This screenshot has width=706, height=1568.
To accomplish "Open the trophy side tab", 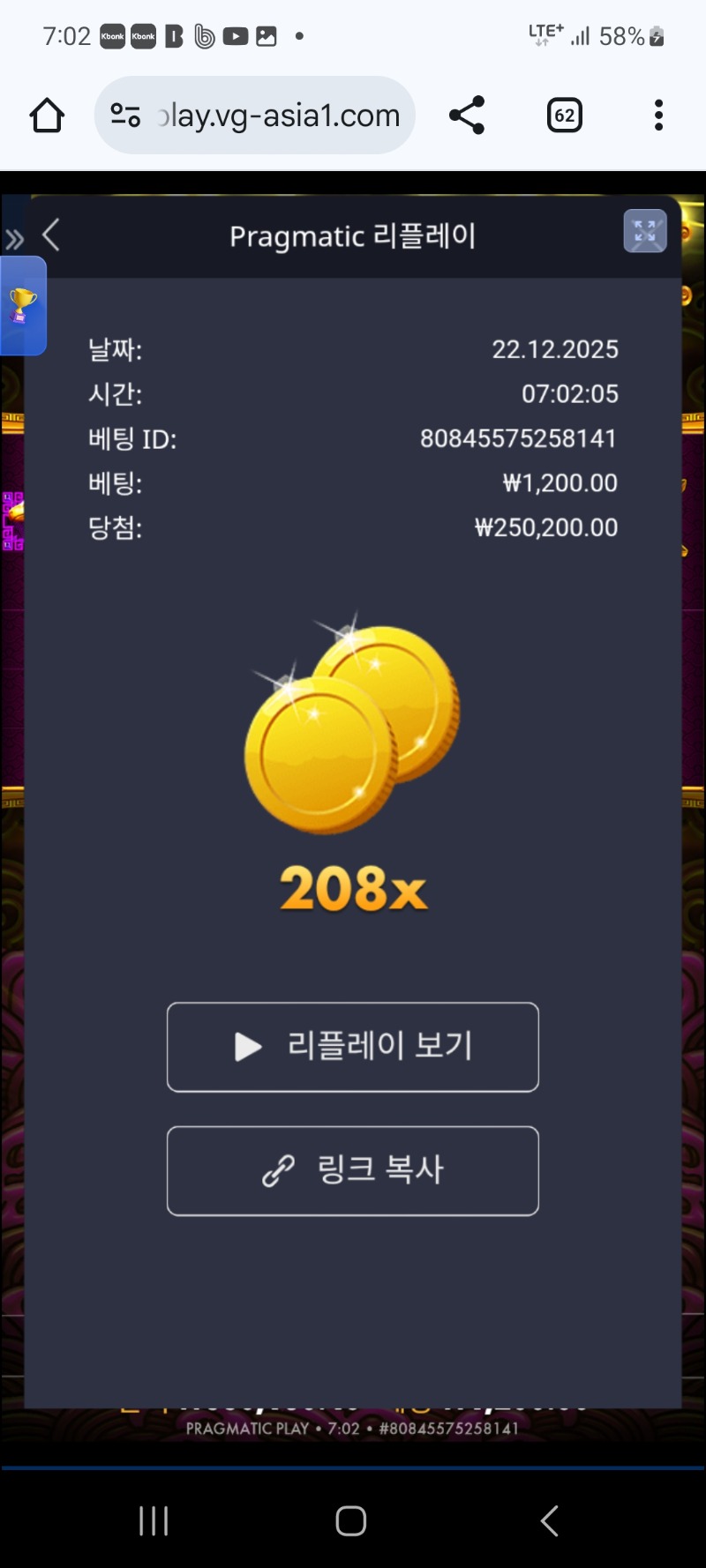I will [23, 306].
